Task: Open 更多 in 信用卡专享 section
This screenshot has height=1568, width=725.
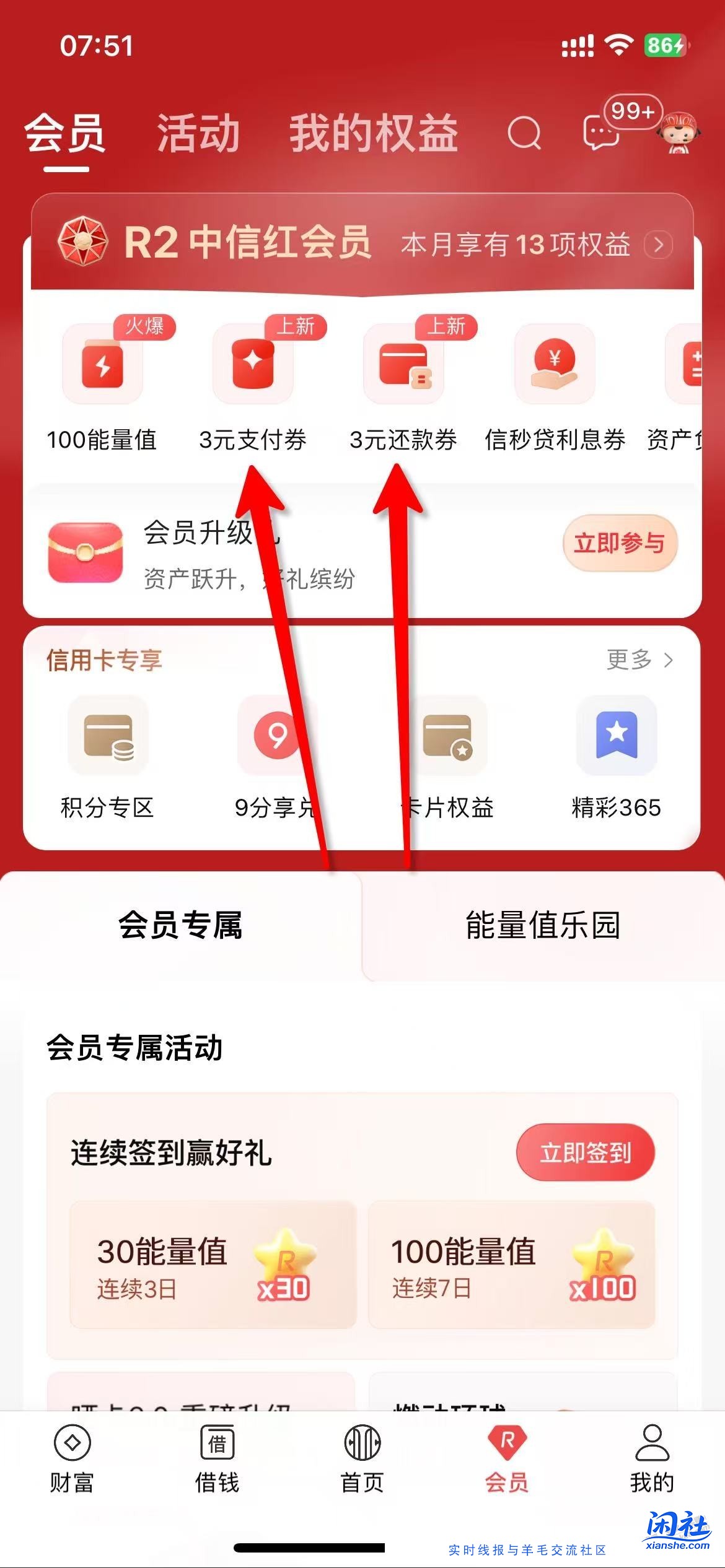Action: click(629, 660)
